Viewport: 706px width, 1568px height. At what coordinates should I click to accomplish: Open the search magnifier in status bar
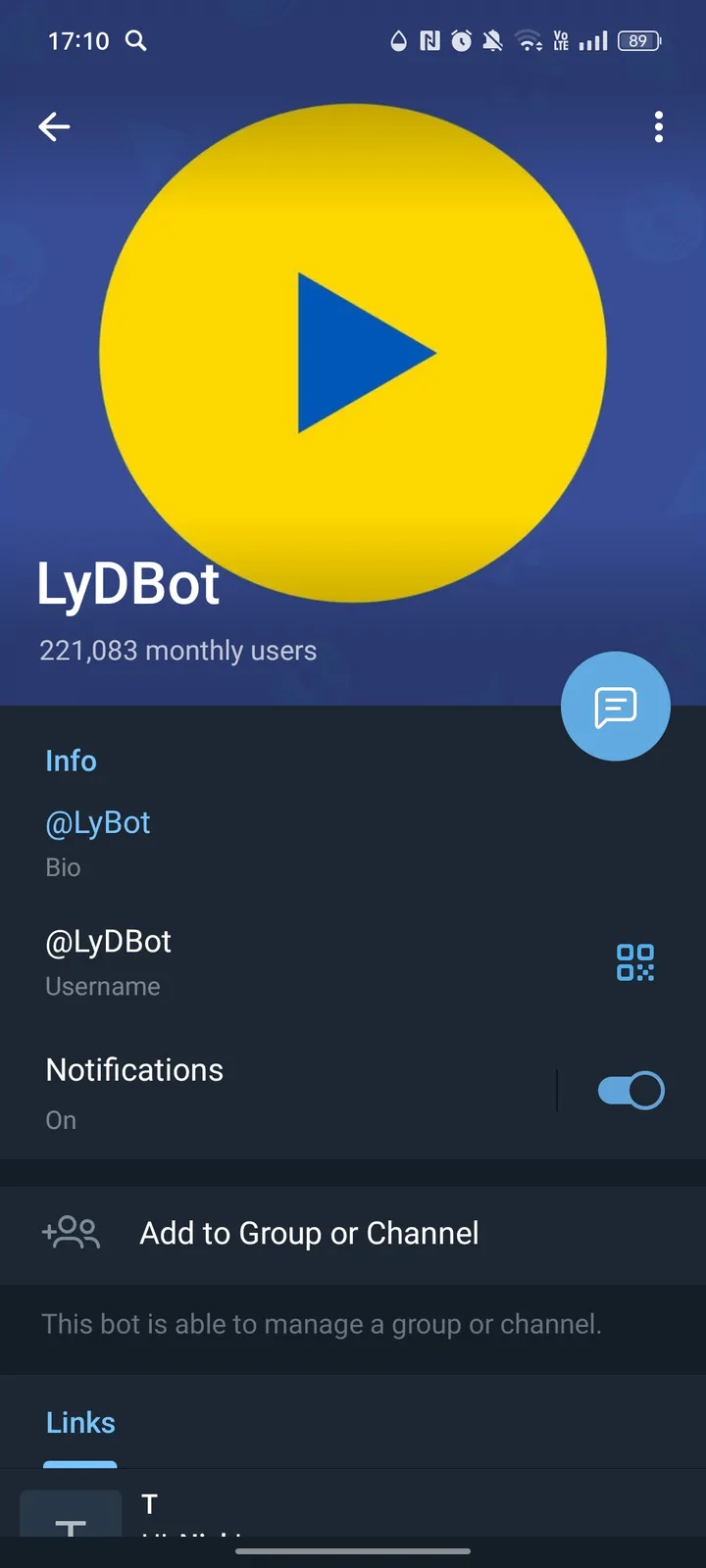coord(136,41)
